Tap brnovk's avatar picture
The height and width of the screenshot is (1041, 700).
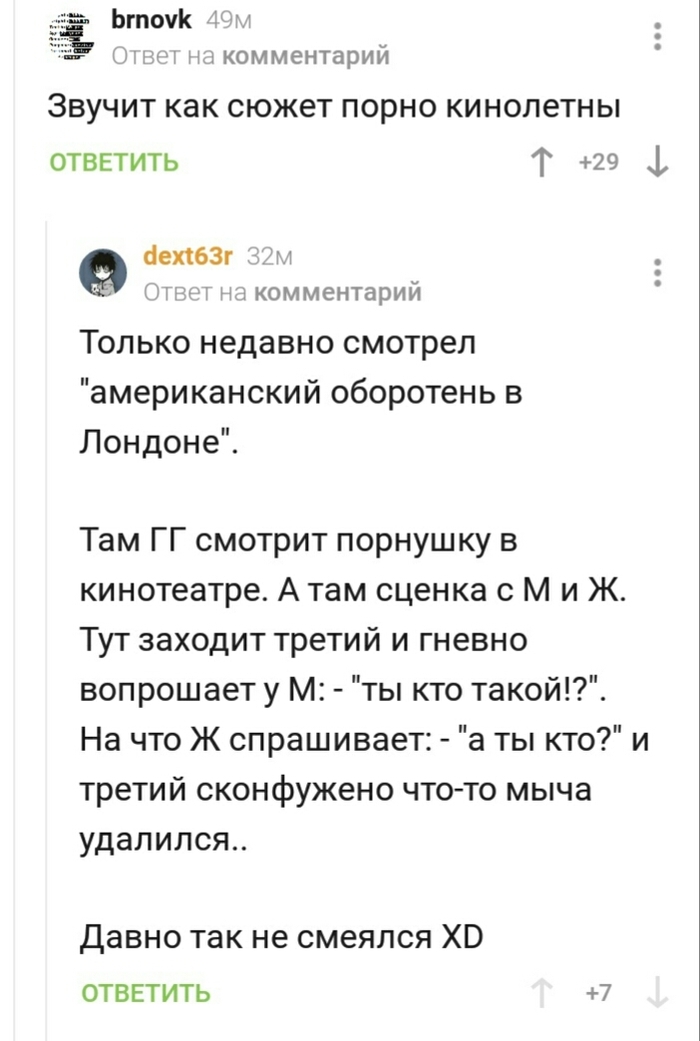(71, 37)
